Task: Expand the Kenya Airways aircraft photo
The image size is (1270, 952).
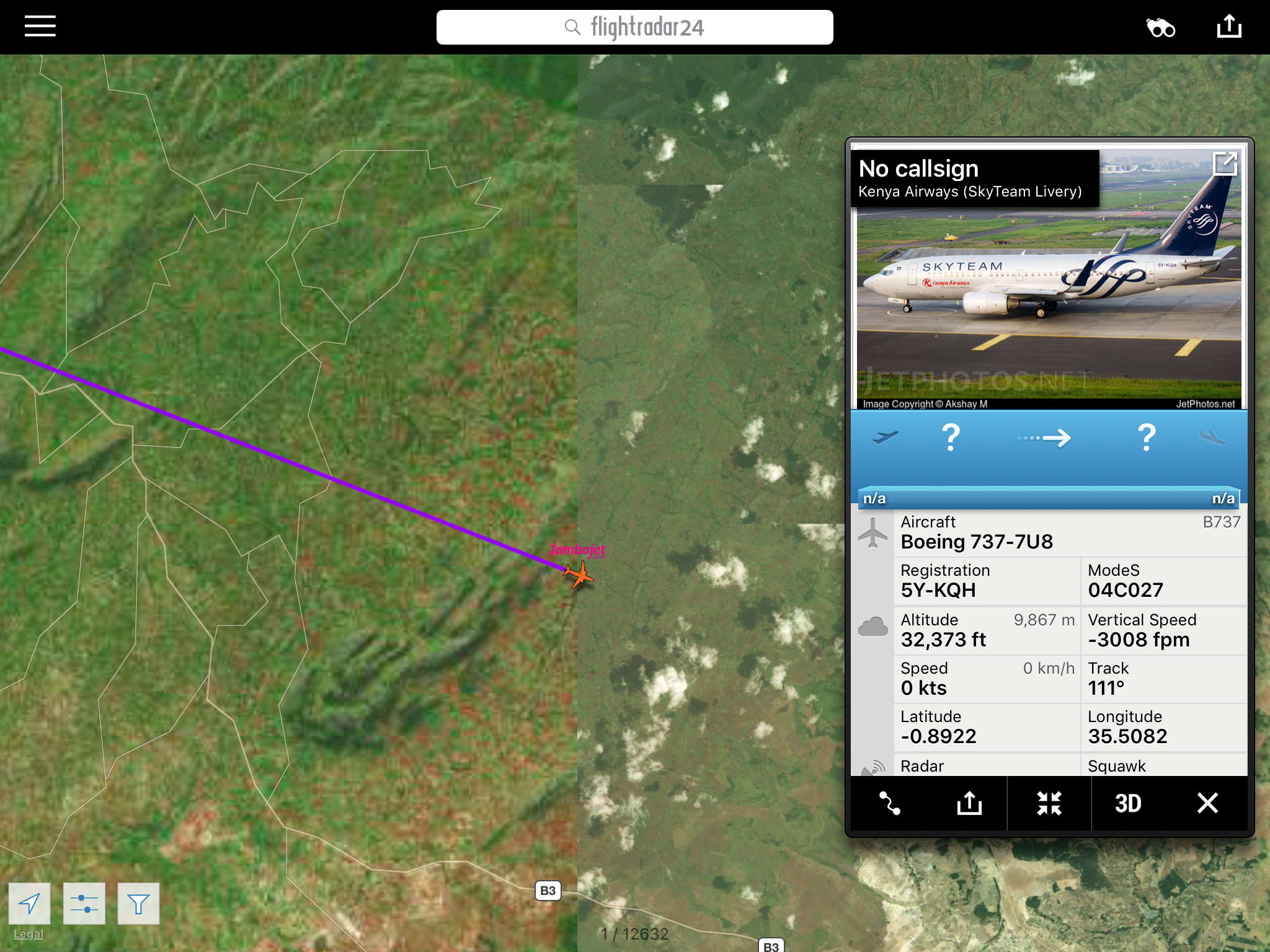Action: click(x=1225, y=164)
